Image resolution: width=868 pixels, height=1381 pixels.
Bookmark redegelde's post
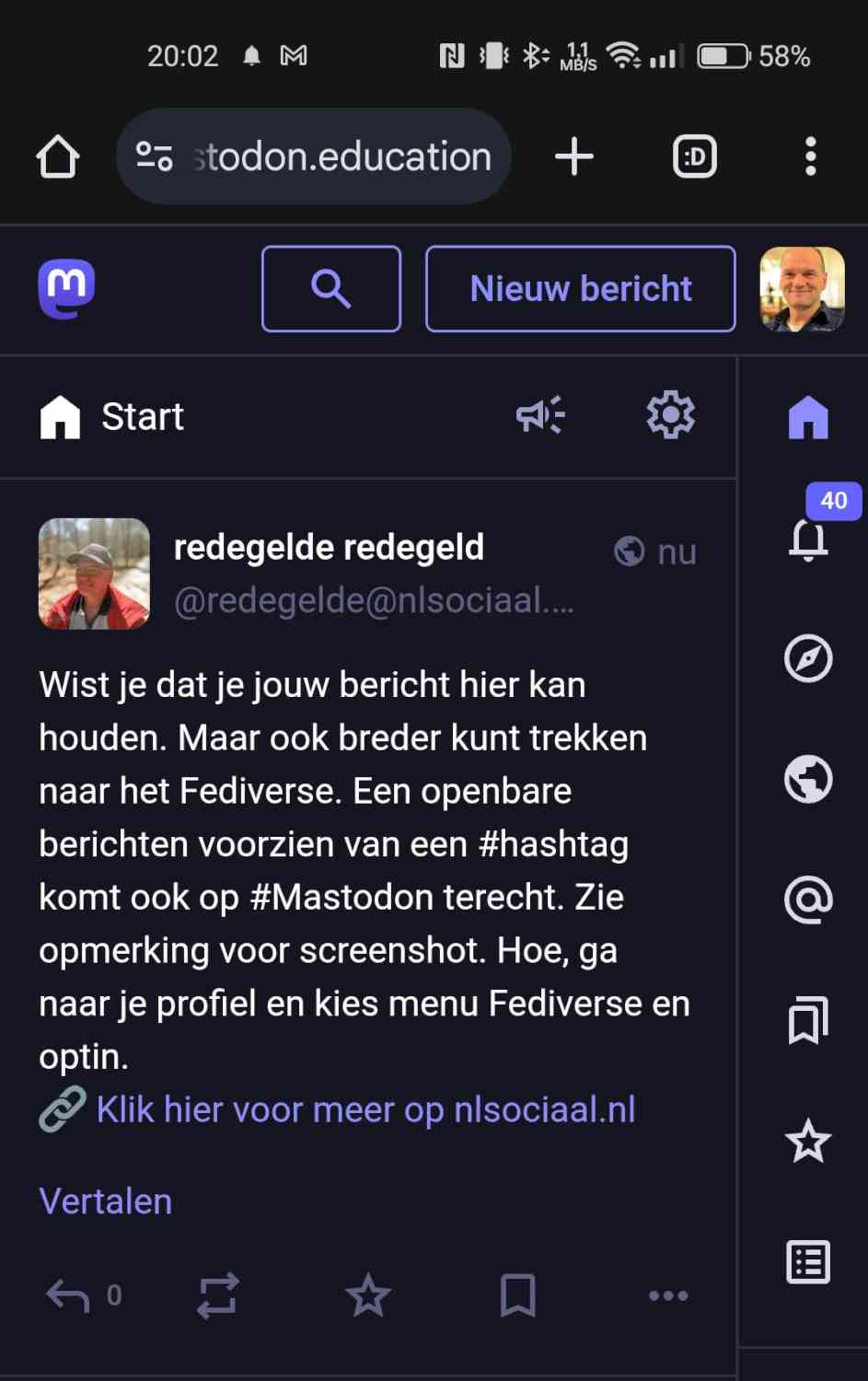[517, 1295]
